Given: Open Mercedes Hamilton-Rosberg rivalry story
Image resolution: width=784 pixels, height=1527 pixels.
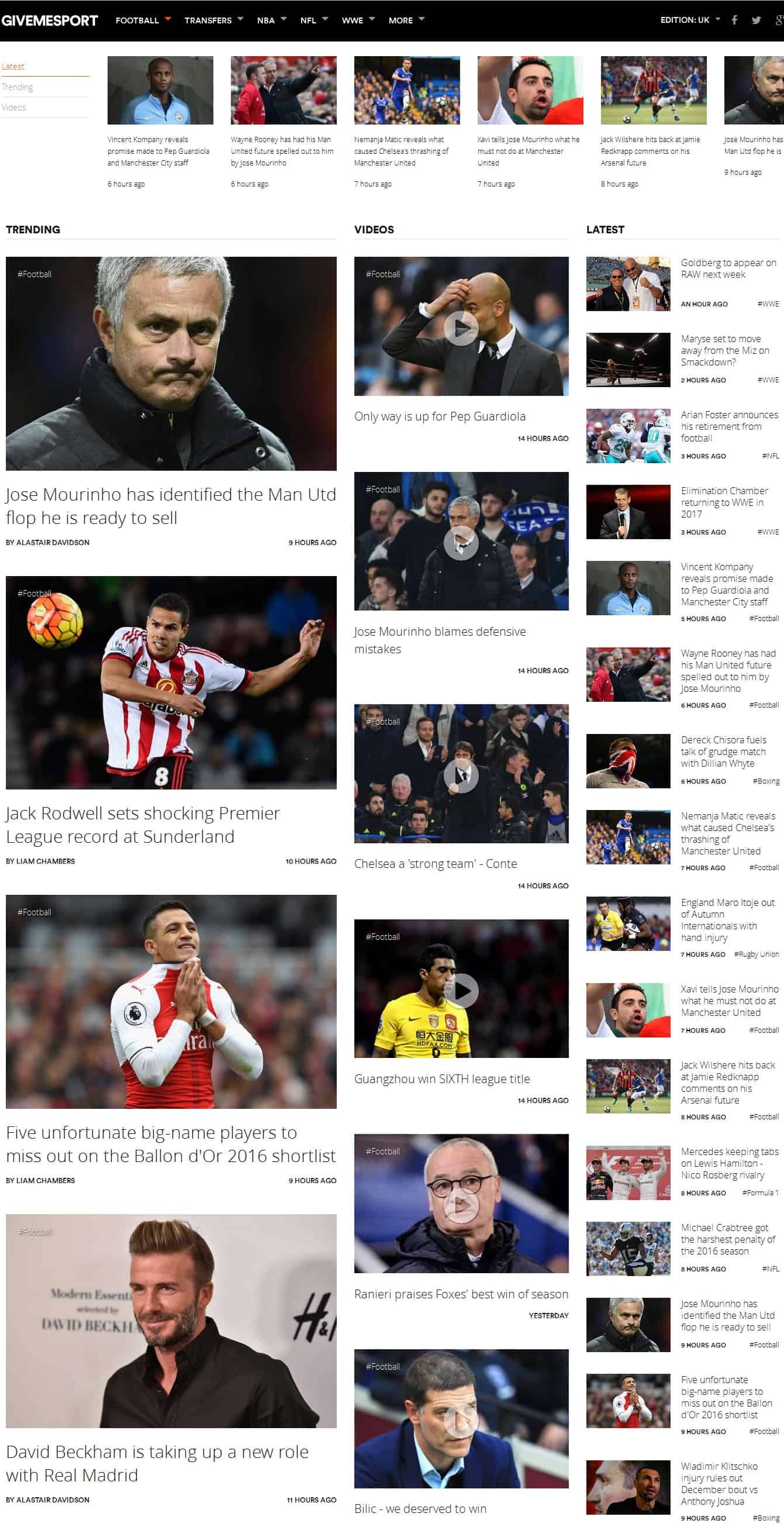Looking at the screenshot, I should tap(729, 1163).
